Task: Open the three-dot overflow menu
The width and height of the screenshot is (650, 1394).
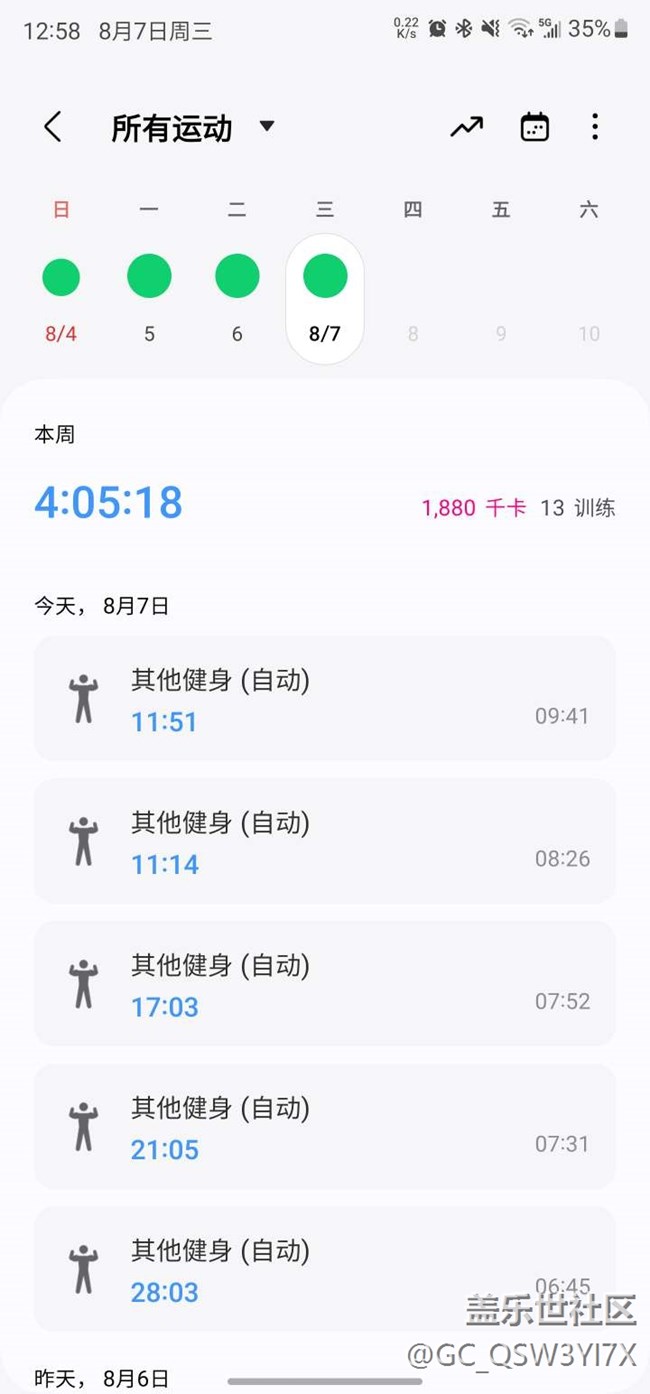Action: 595,127
